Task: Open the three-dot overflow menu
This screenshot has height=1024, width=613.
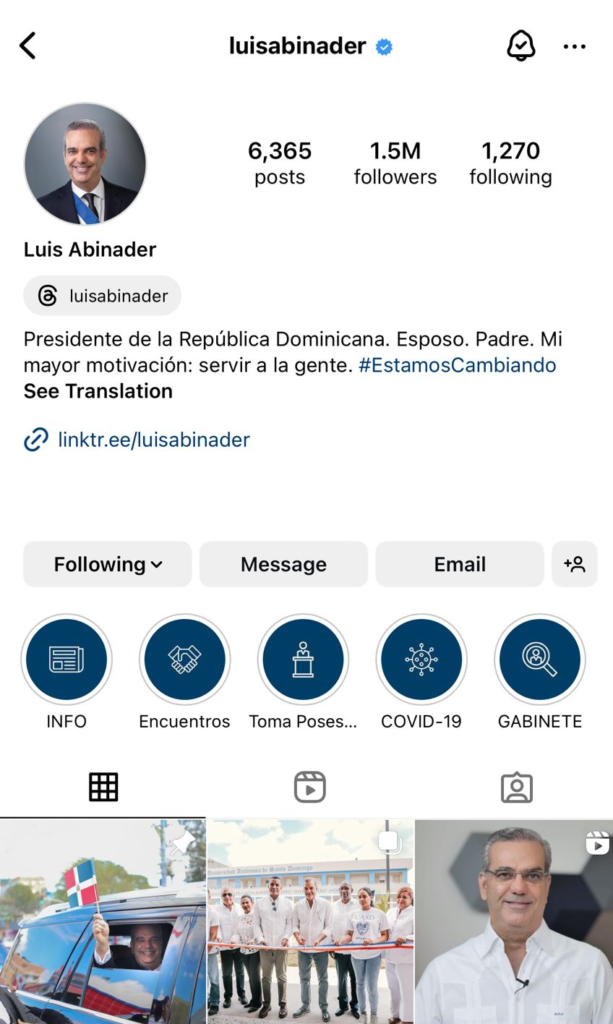Action: tap(574, 46)
